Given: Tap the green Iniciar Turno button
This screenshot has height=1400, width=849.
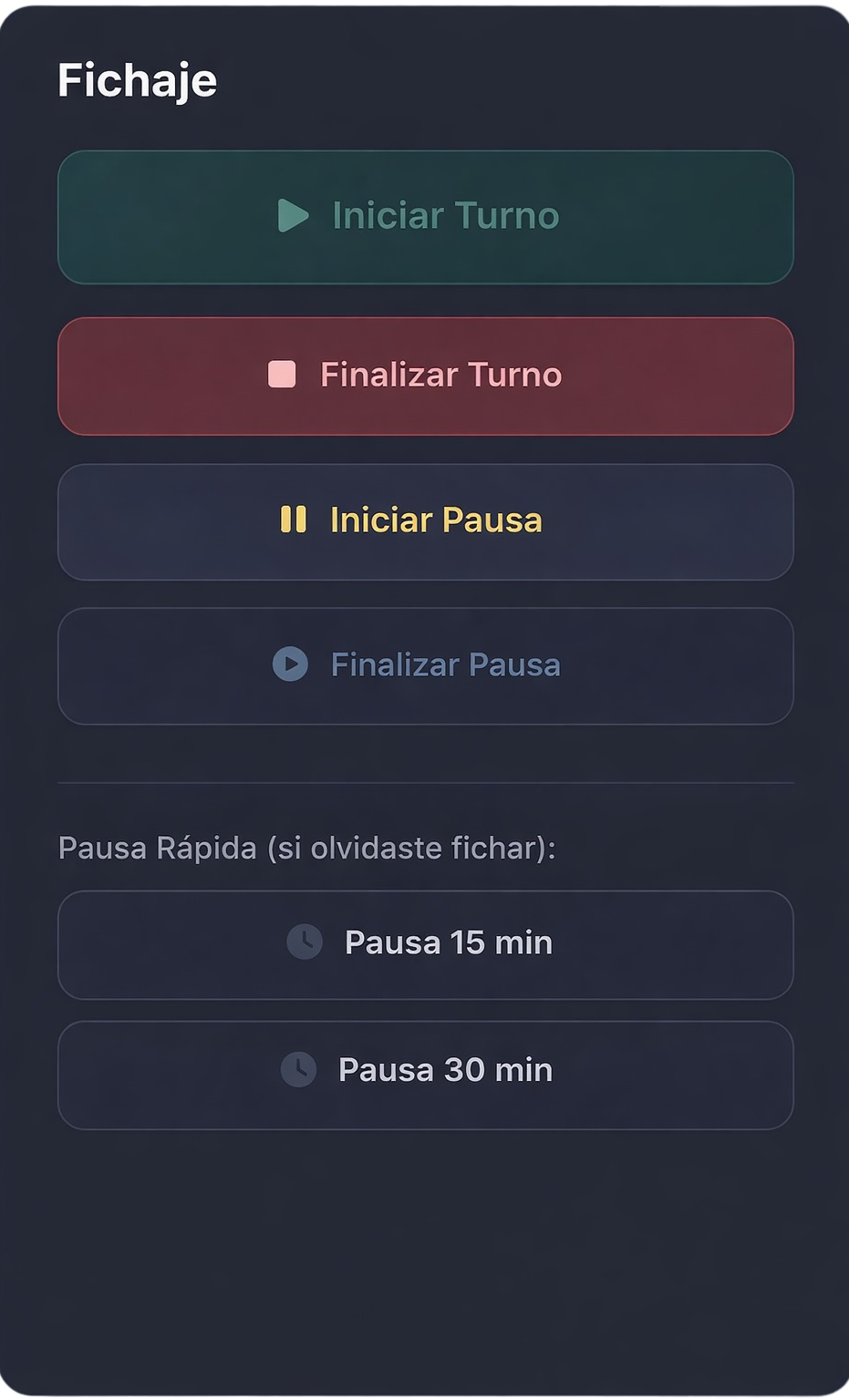Looking at the screenshot, I should point(425,216).
